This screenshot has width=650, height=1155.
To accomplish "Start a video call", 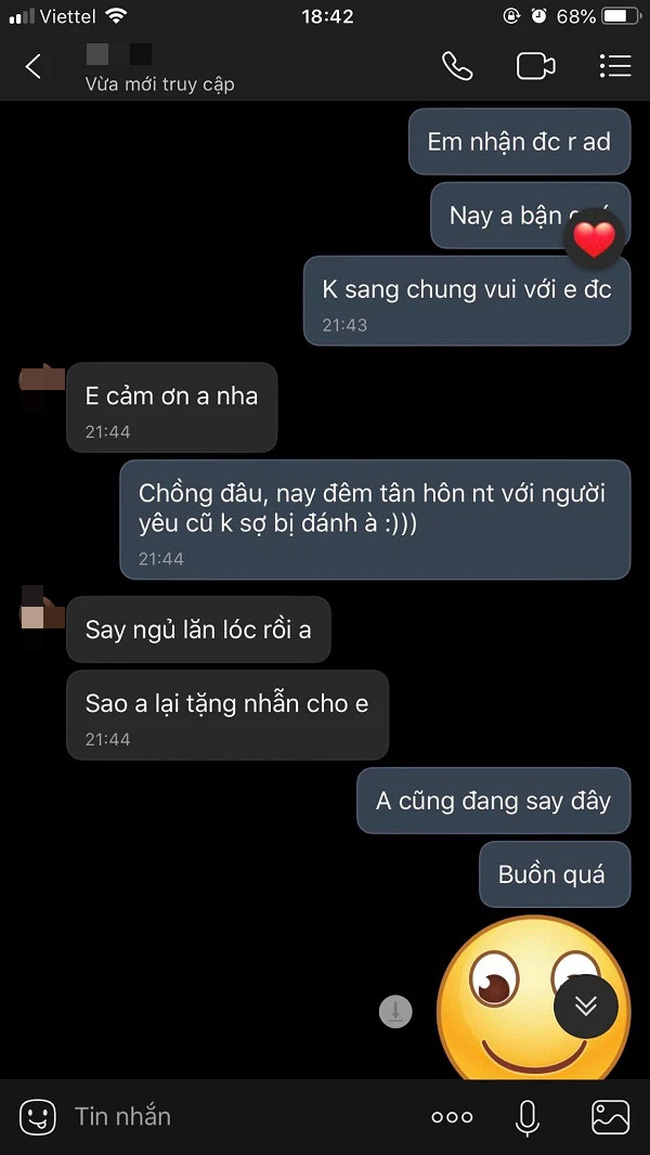I will click(535, 66).
